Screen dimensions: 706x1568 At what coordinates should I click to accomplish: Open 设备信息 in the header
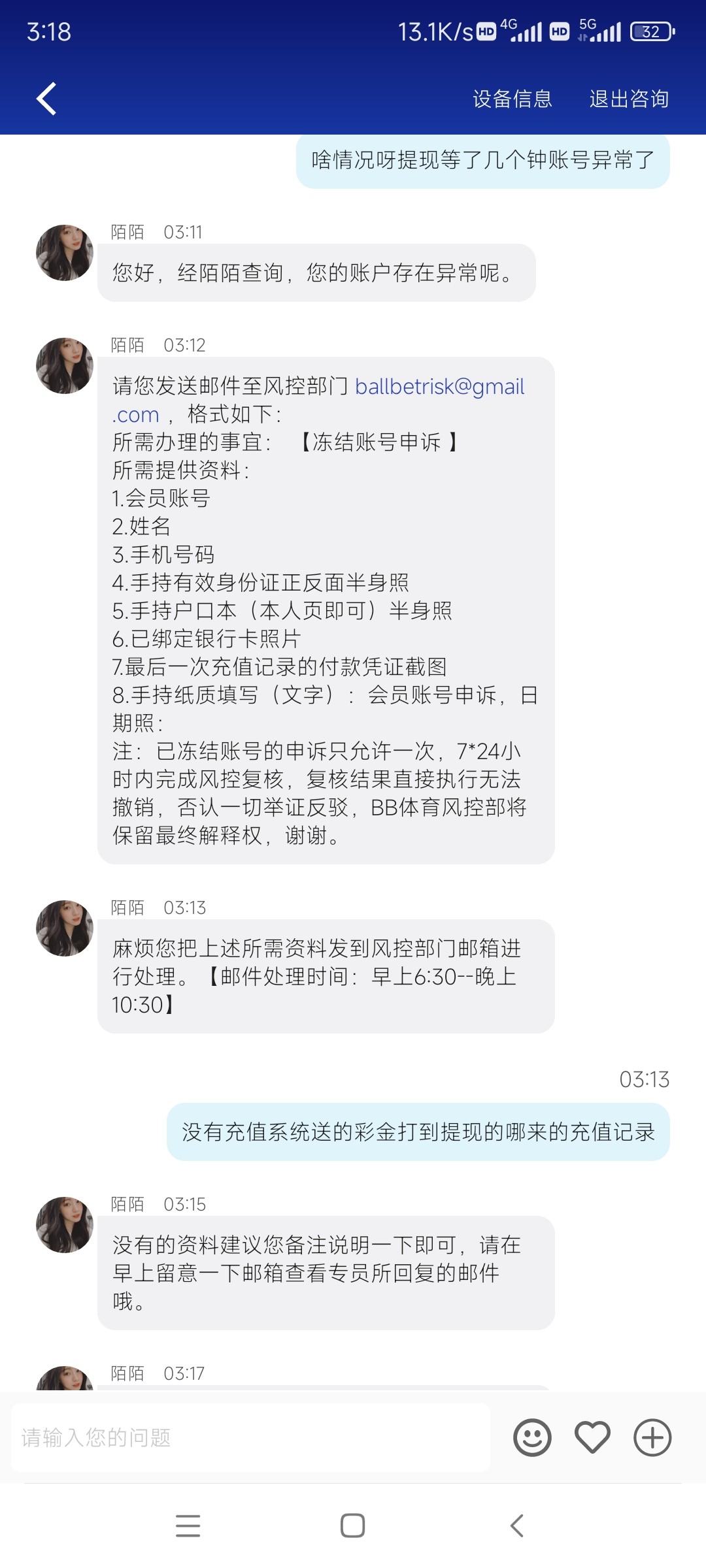(512, 99)
